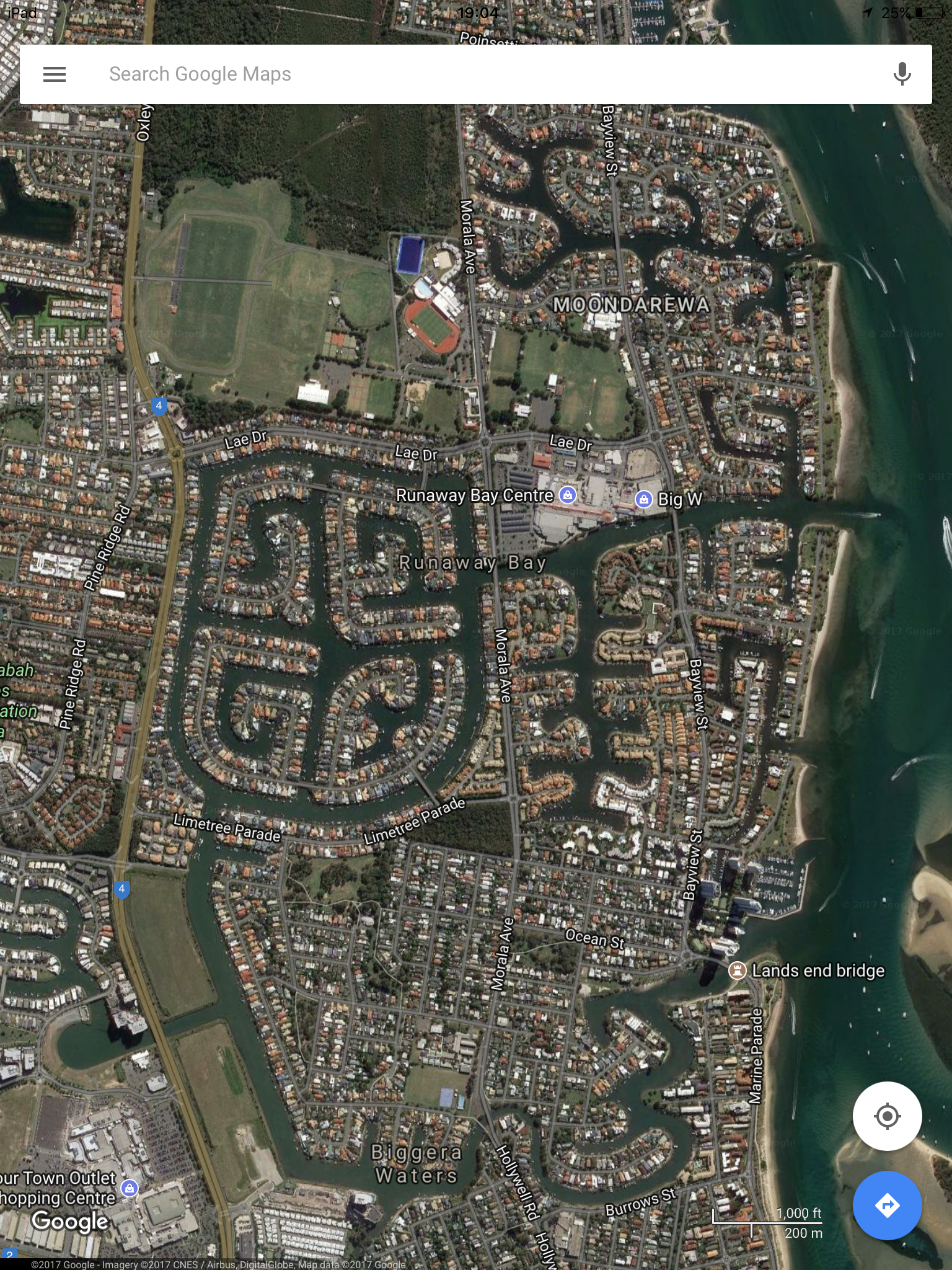Start voice search with the microphone

click(902, 74)
